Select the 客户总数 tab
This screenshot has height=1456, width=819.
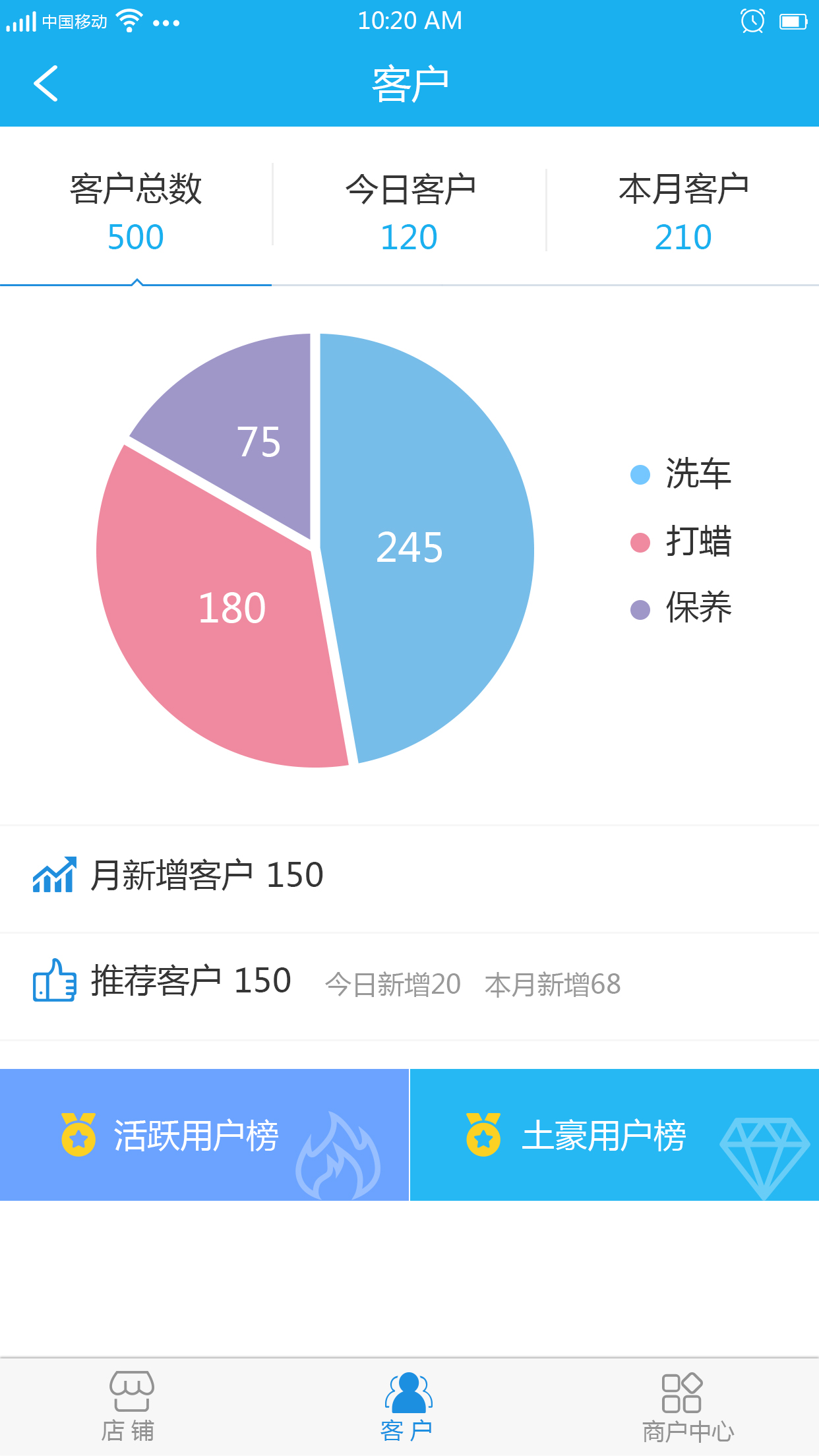136,212
